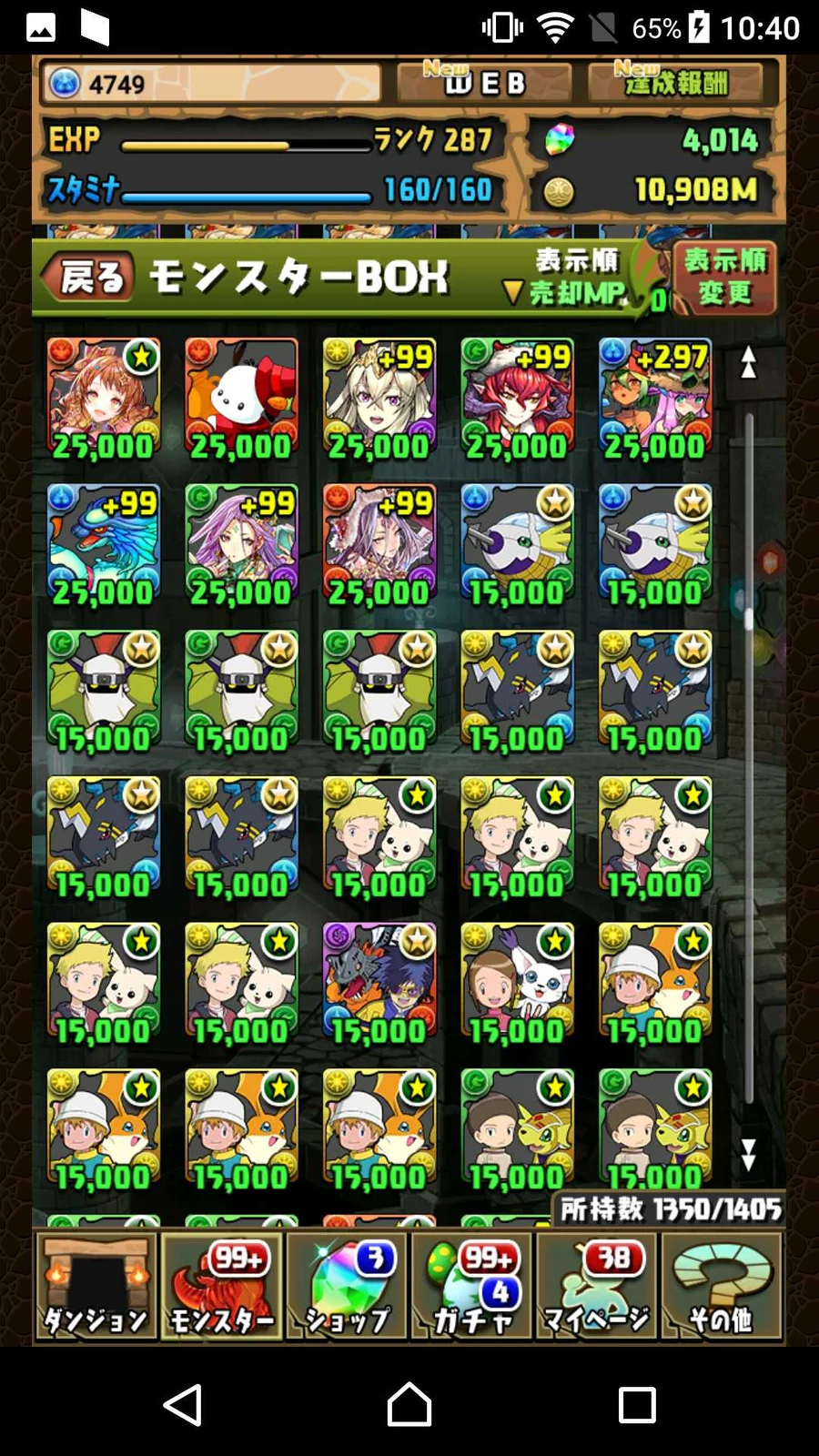Select the purple dark monster worth 15,000
819x1456 pixels.
point(379,983)
